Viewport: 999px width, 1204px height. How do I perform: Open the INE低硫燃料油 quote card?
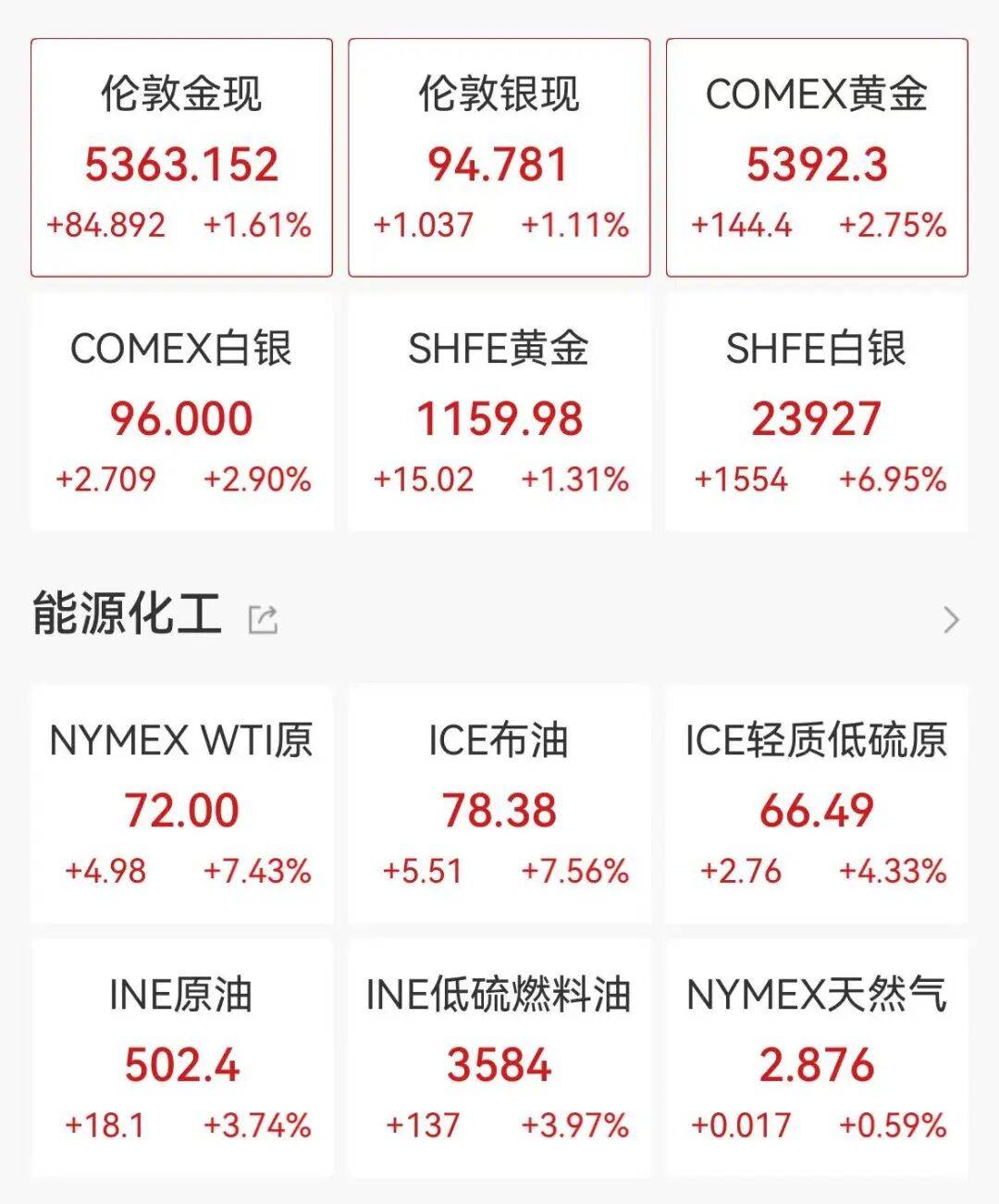(x=499, y=1059)
